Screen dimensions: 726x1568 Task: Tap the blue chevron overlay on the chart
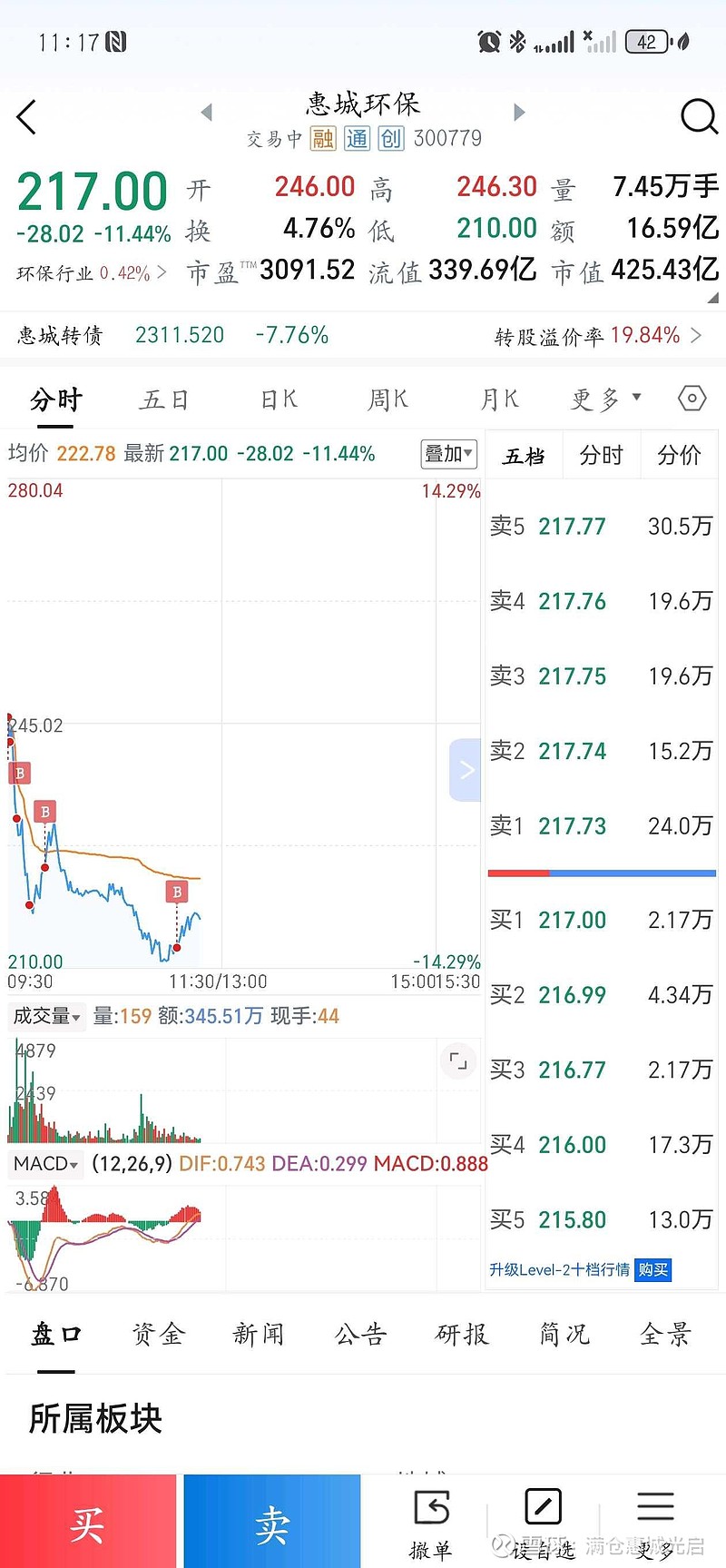465,769
